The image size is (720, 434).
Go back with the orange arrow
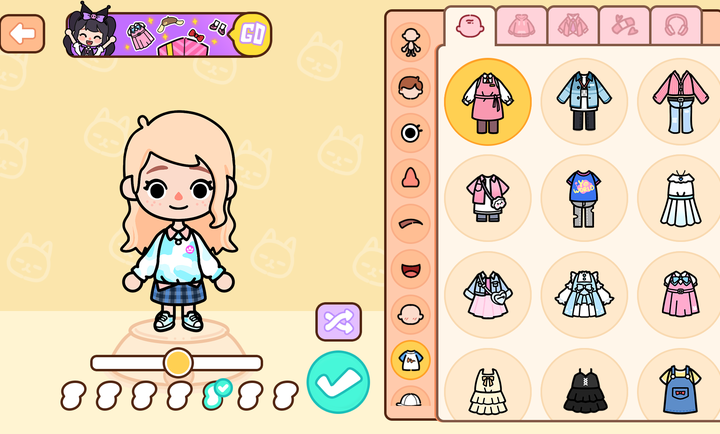tap(23, 34)
